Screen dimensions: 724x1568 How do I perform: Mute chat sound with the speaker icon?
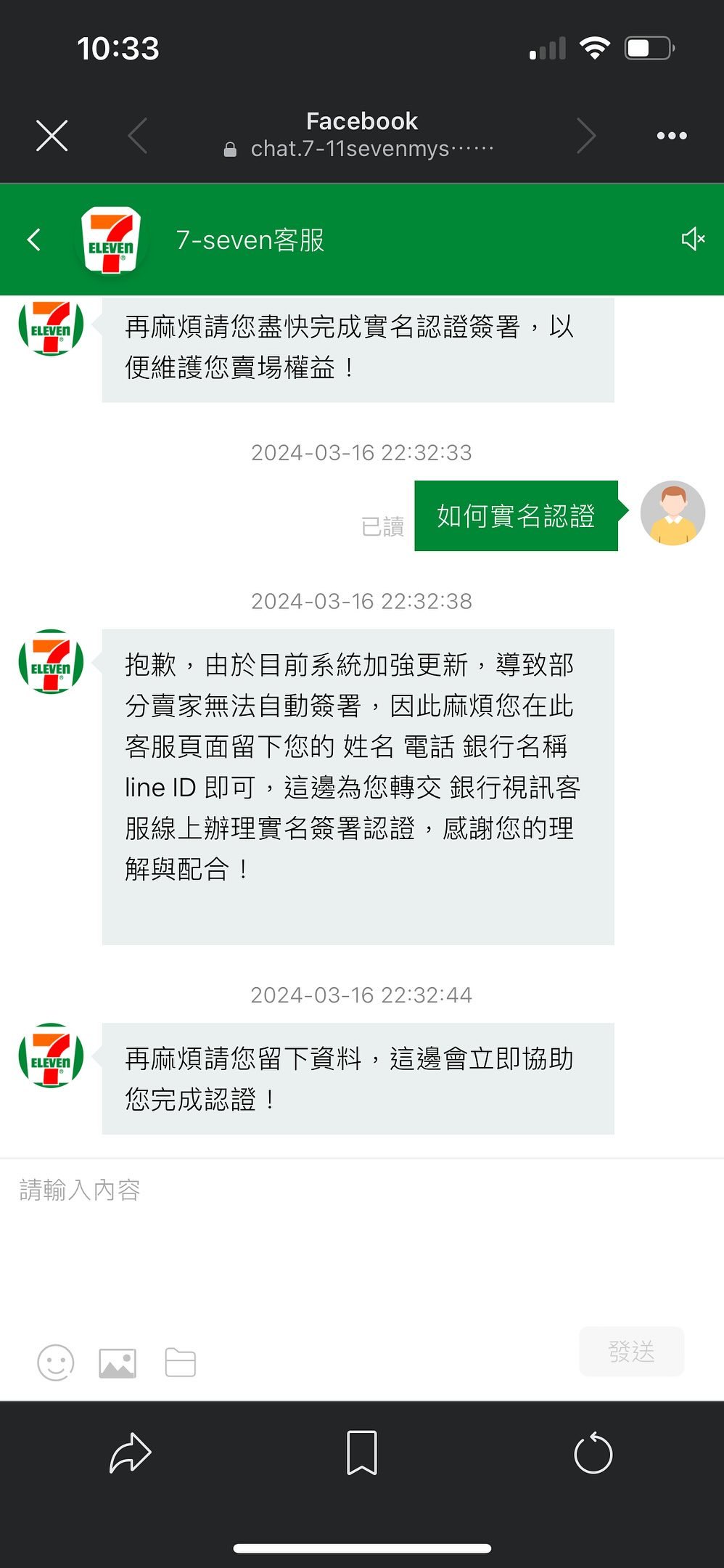[x=693, y=239]
